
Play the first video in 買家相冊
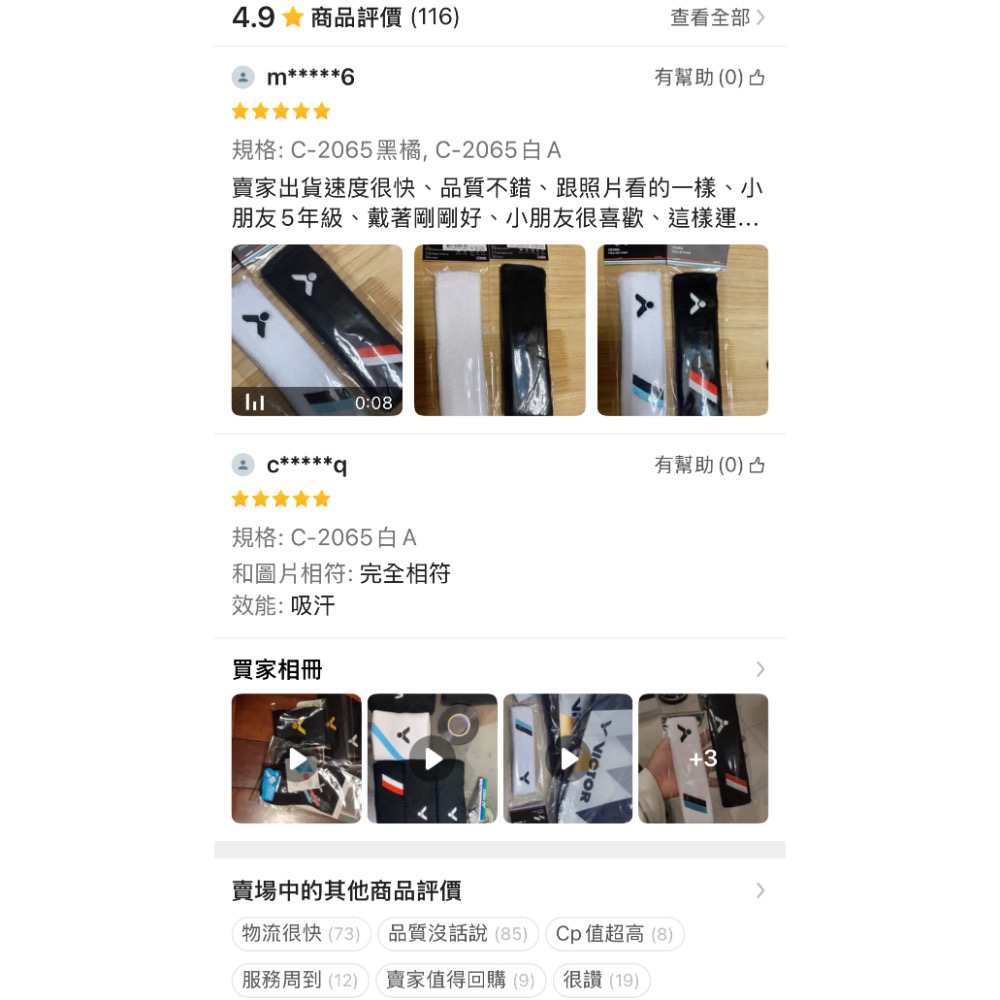[x=297, y=759]
